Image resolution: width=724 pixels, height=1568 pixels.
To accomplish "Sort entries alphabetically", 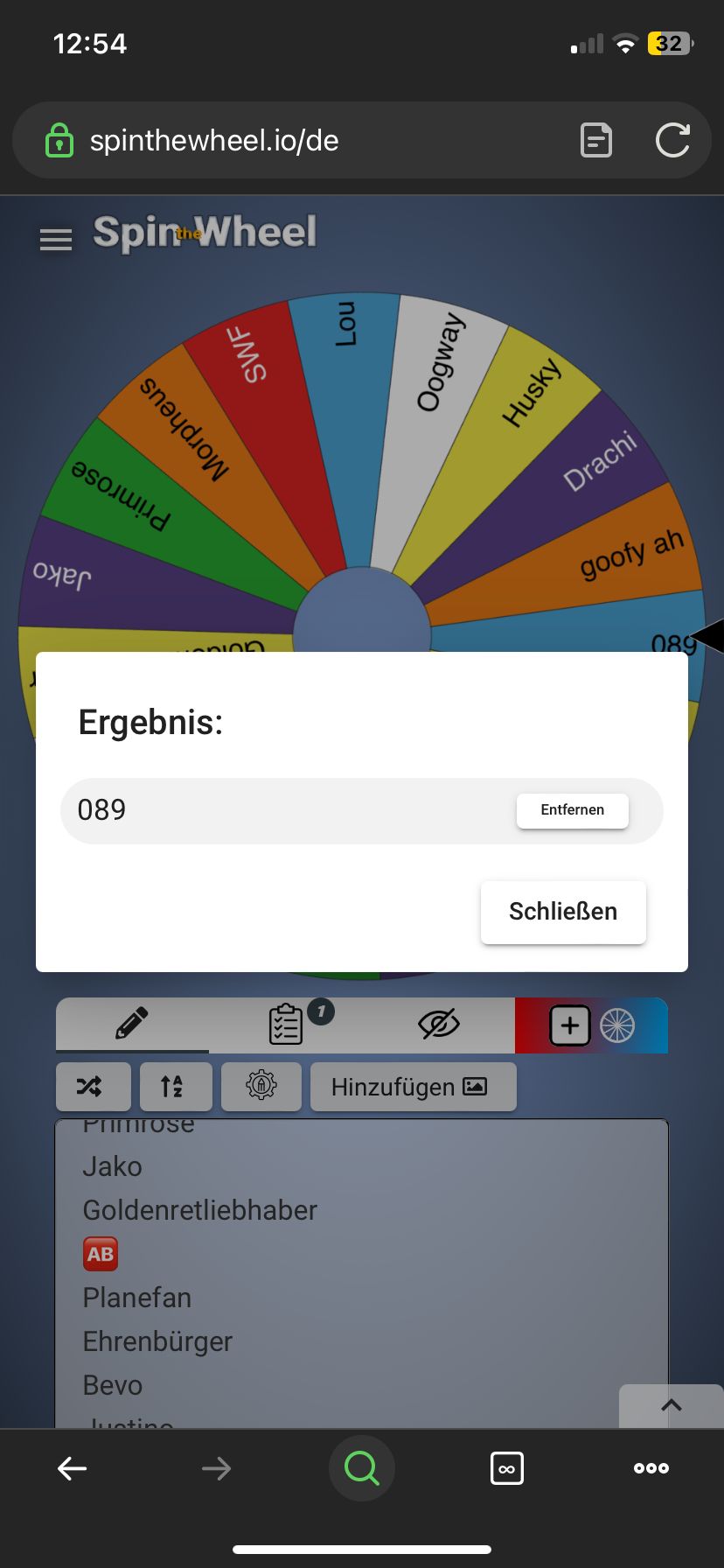I will tap(173, 1087).
